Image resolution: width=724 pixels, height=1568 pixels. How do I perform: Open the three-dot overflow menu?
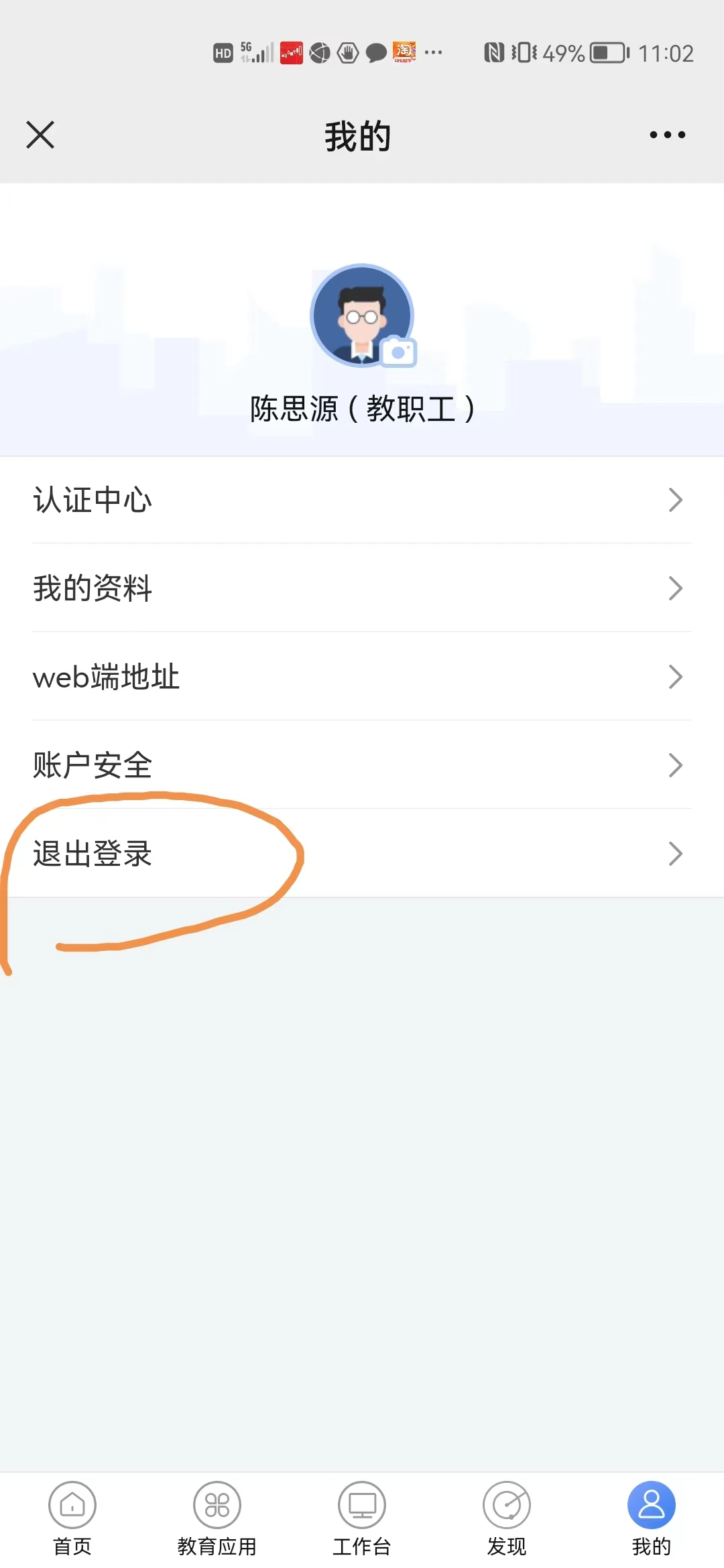667,135
